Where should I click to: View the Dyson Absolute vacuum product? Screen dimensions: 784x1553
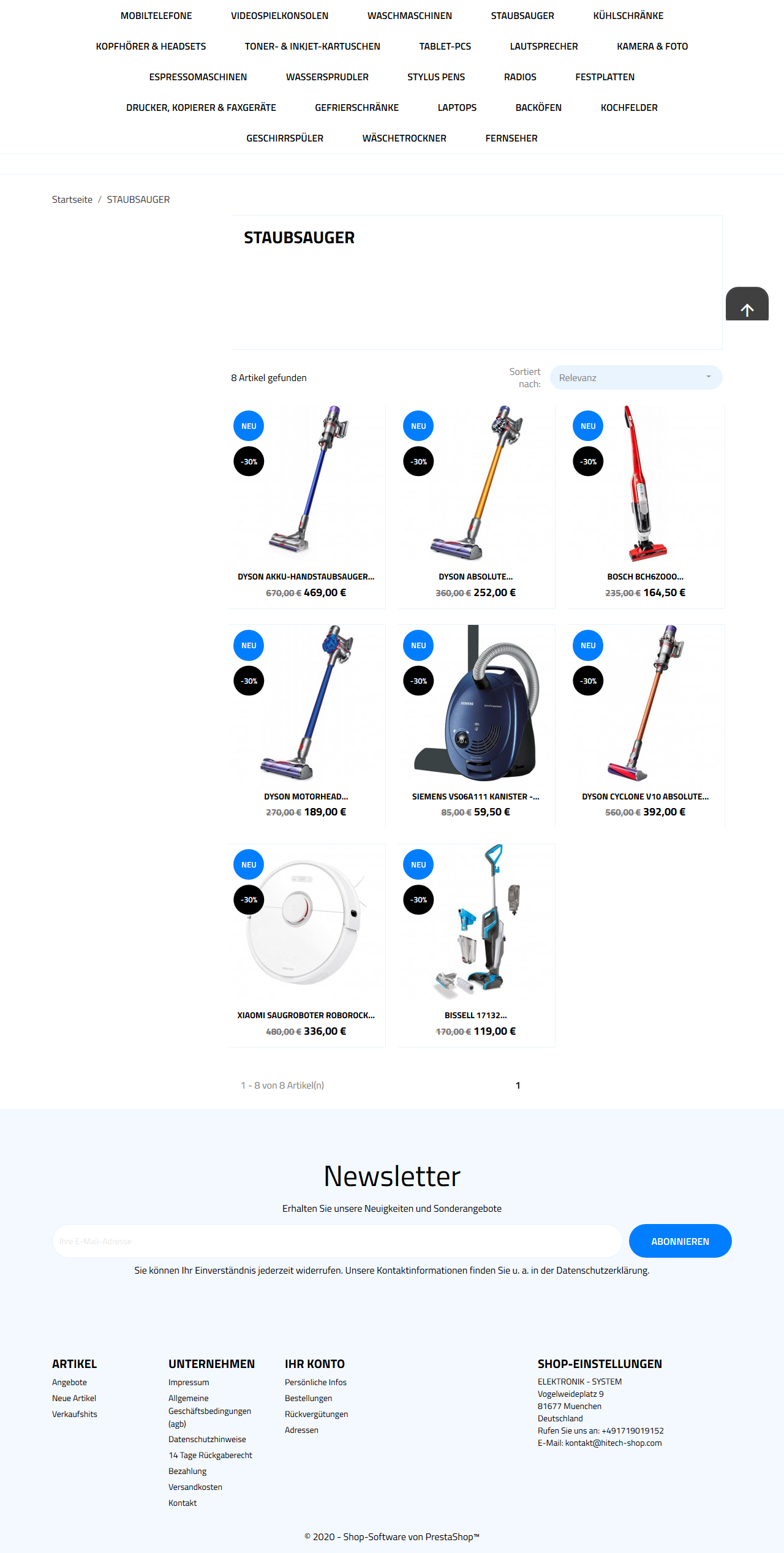(476, 576)
